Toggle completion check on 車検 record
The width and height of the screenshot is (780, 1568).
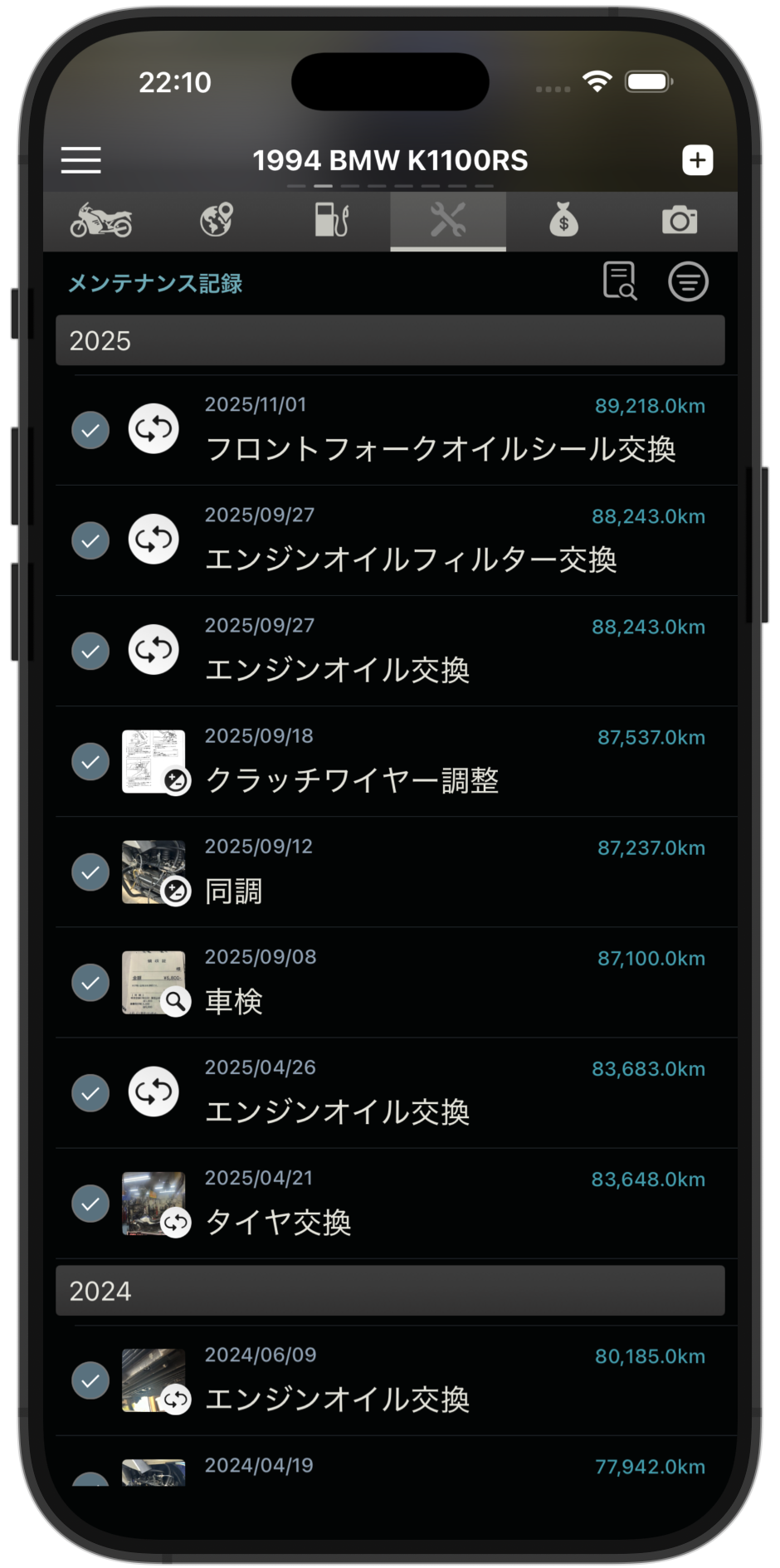pos(90,983)
